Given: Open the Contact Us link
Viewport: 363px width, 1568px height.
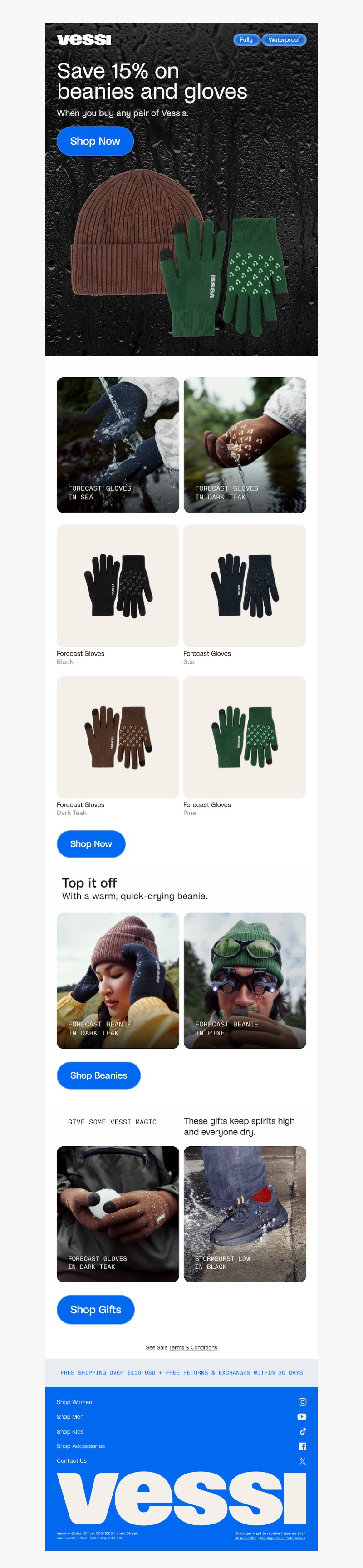Looking at the screenshot, I should coord(72,1460).
